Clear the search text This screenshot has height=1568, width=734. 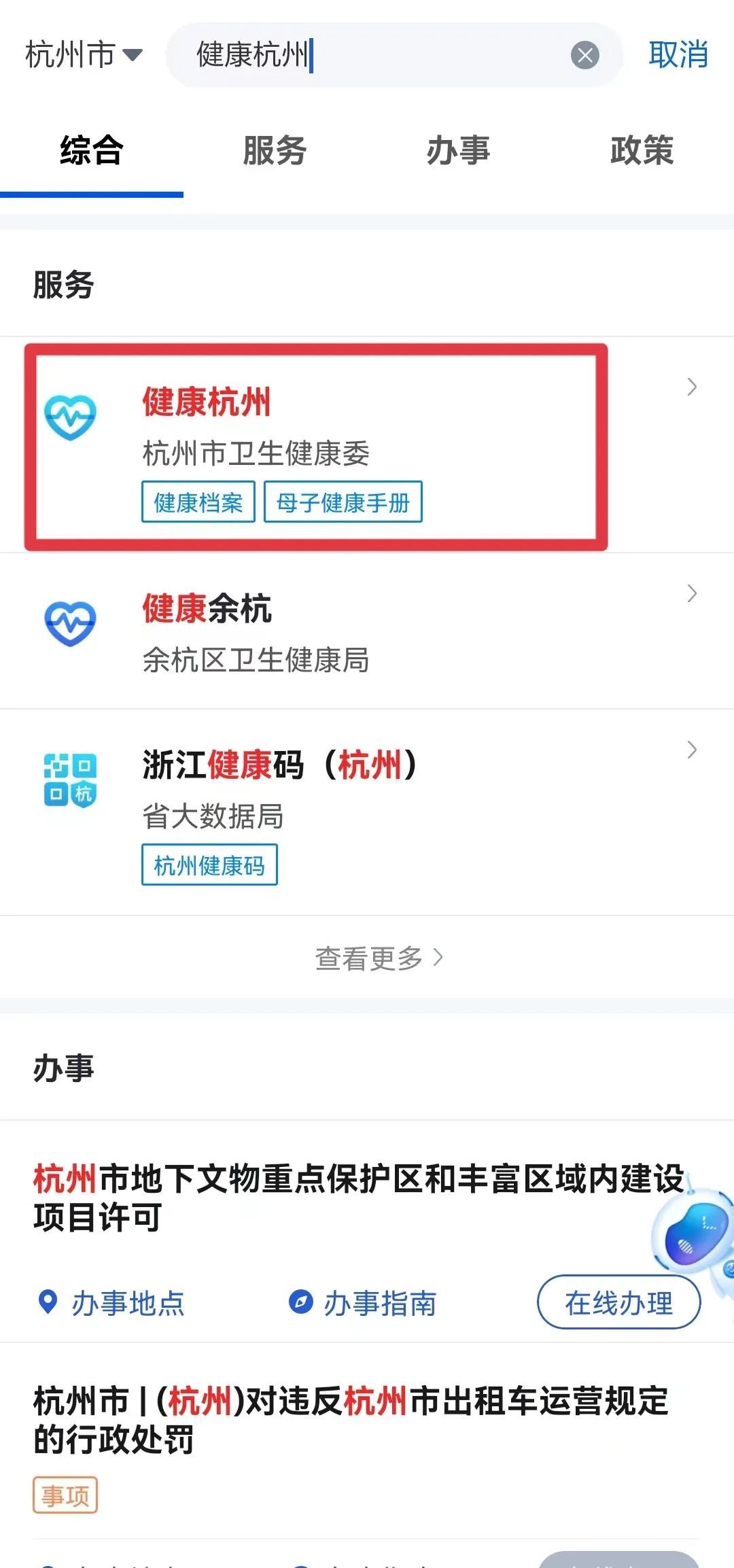click(584, 55)
